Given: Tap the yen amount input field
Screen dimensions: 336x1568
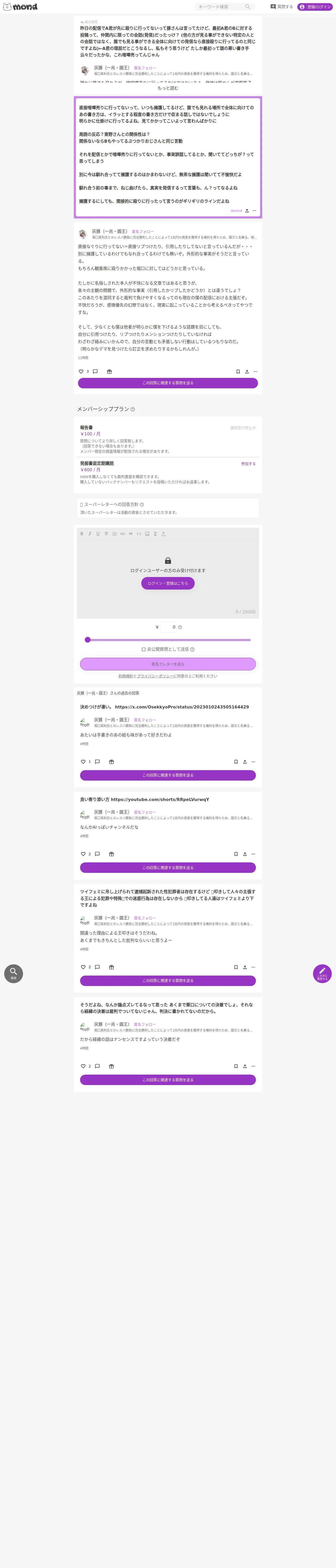Looking at the screenshot, I should click(168, 627).
